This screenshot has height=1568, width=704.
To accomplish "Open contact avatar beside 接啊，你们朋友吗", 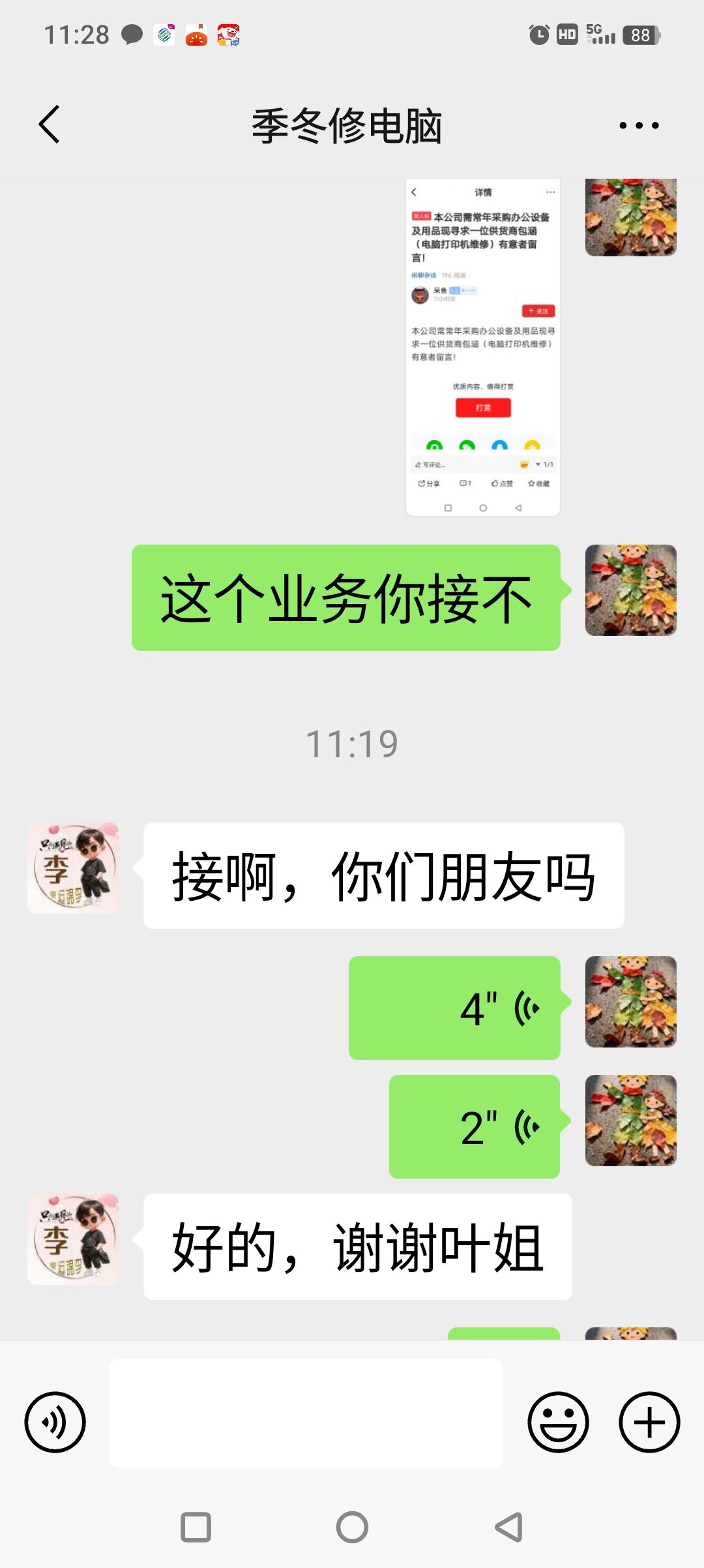I will tap(73, 868).
